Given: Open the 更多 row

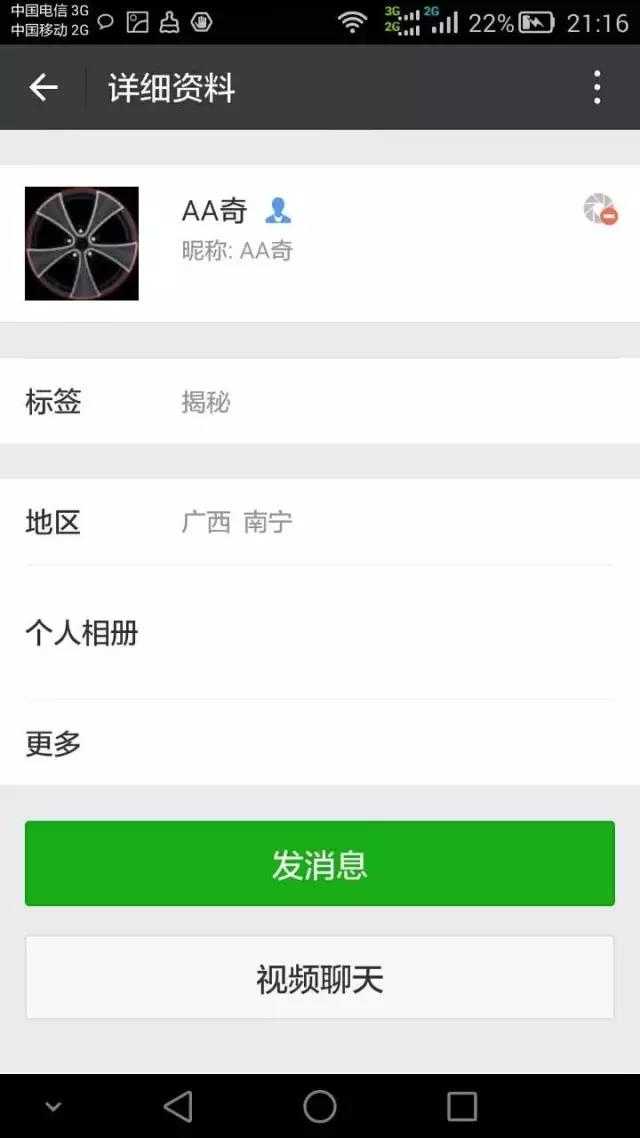Looking at the screenshot, I should pos(320,744).
